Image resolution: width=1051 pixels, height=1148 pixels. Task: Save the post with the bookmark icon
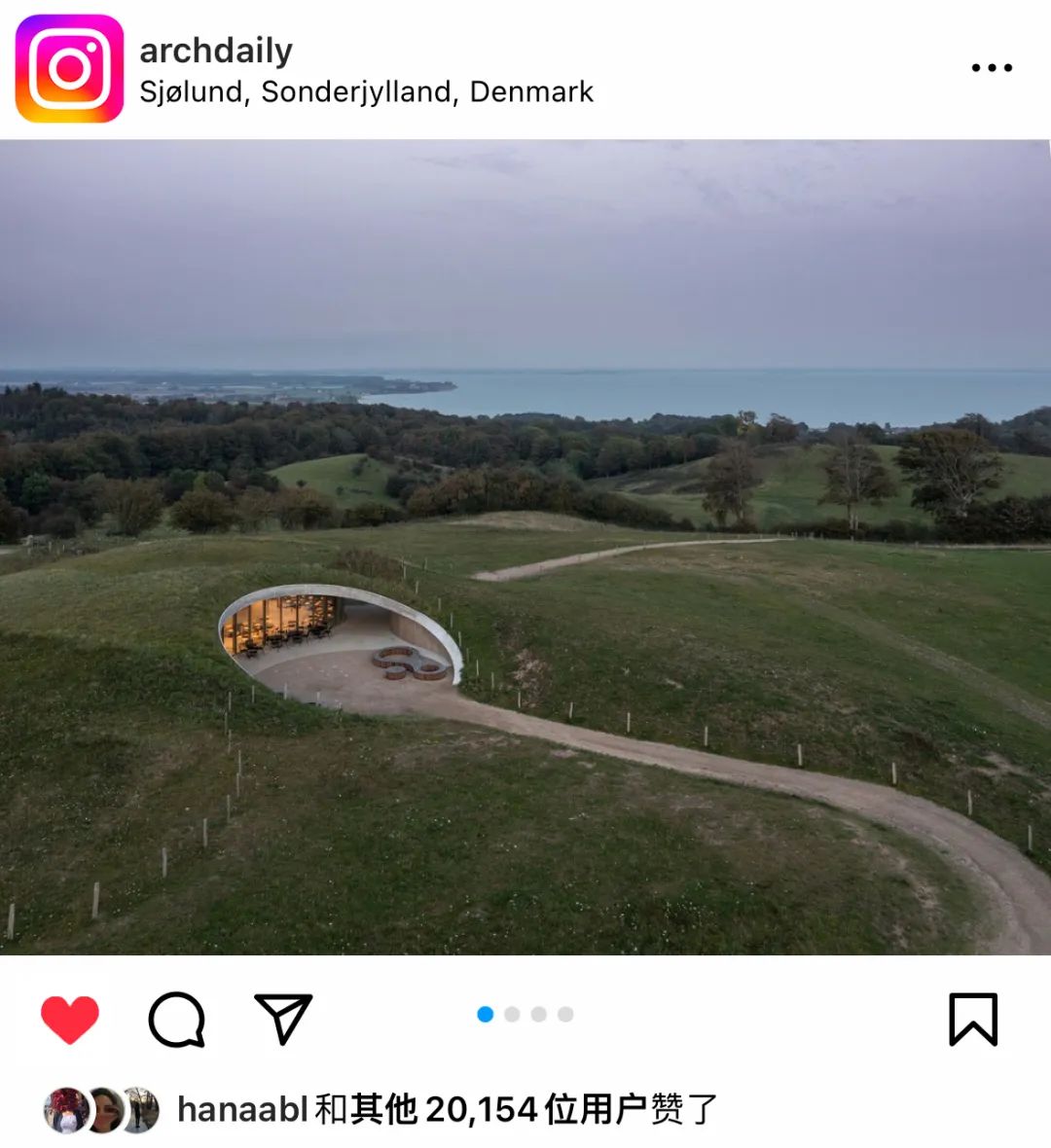coord(972,1020)
